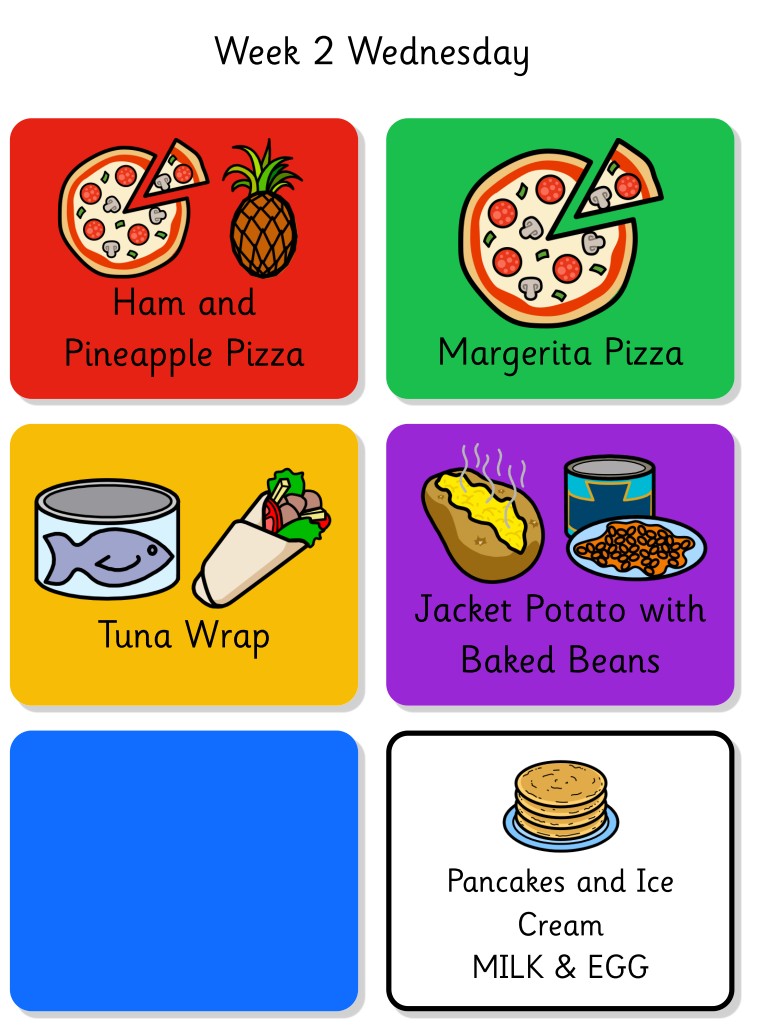The width and height of the screenshot is (757, 1035).
Task: Choose the Ham and Pineapple Pizza card
Action: [184, 258]
